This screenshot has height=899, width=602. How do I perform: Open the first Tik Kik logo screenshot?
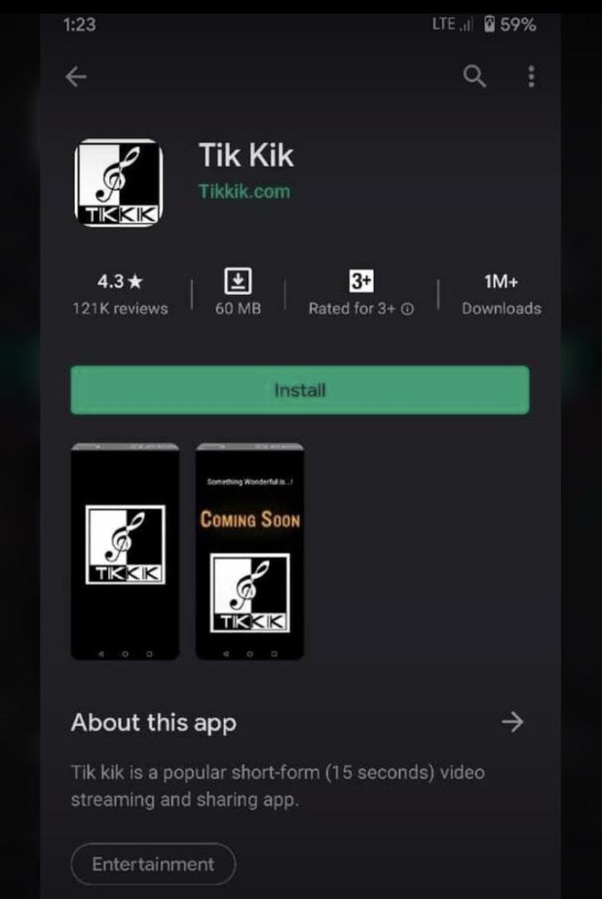click(125, 551)
